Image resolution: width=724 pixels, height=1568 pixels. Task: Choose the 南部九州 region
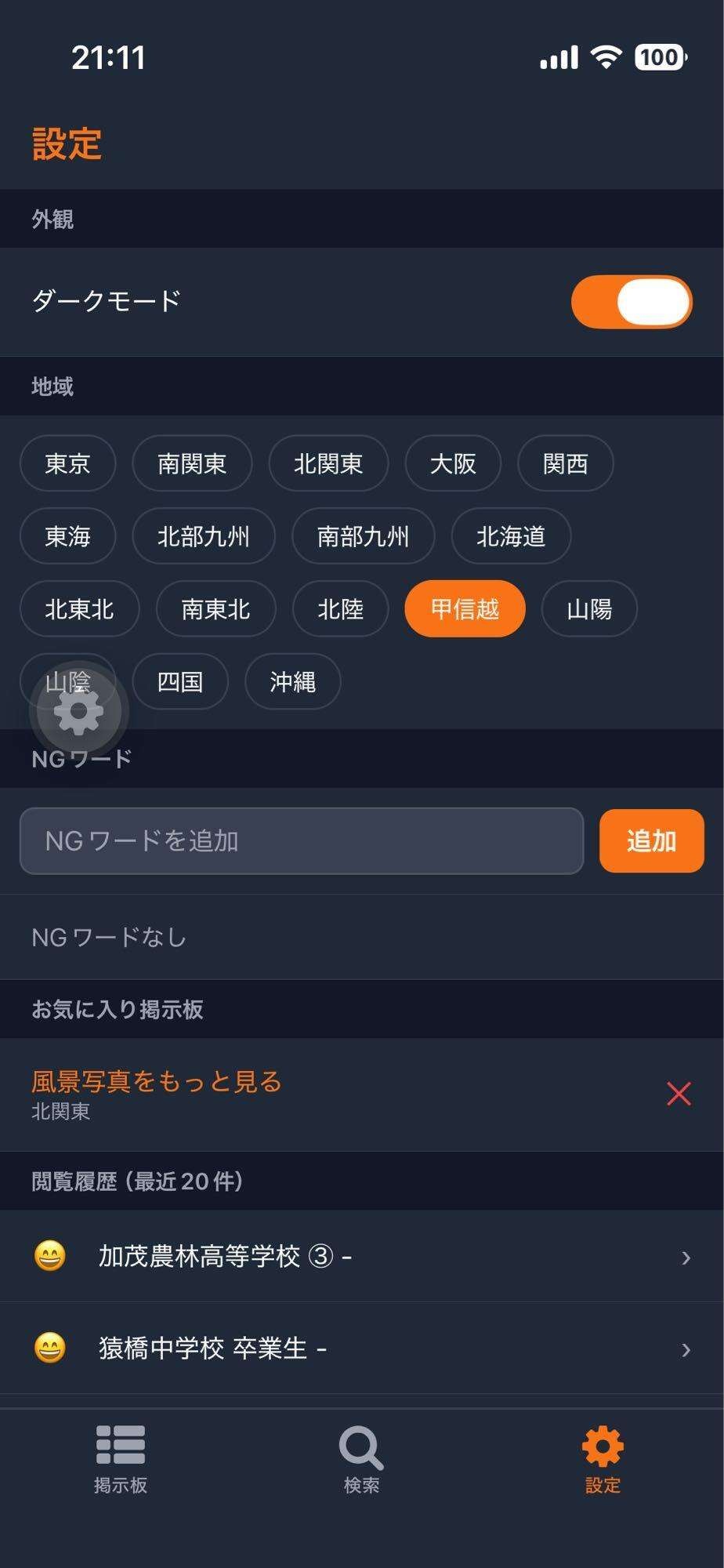click(363, 536)
